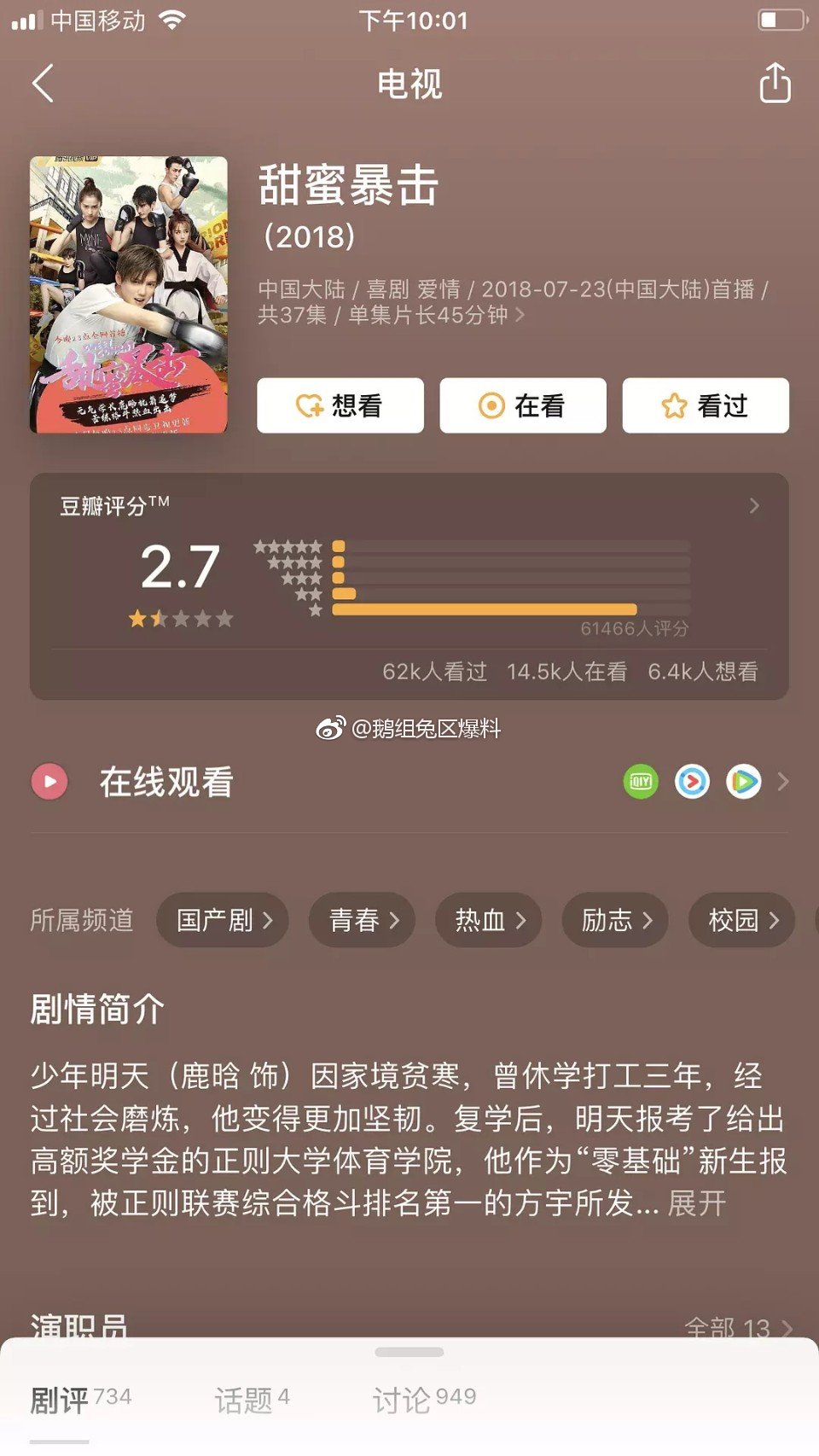Open show details with release info
Screen dimensions: 819x1456
point(512,302)
